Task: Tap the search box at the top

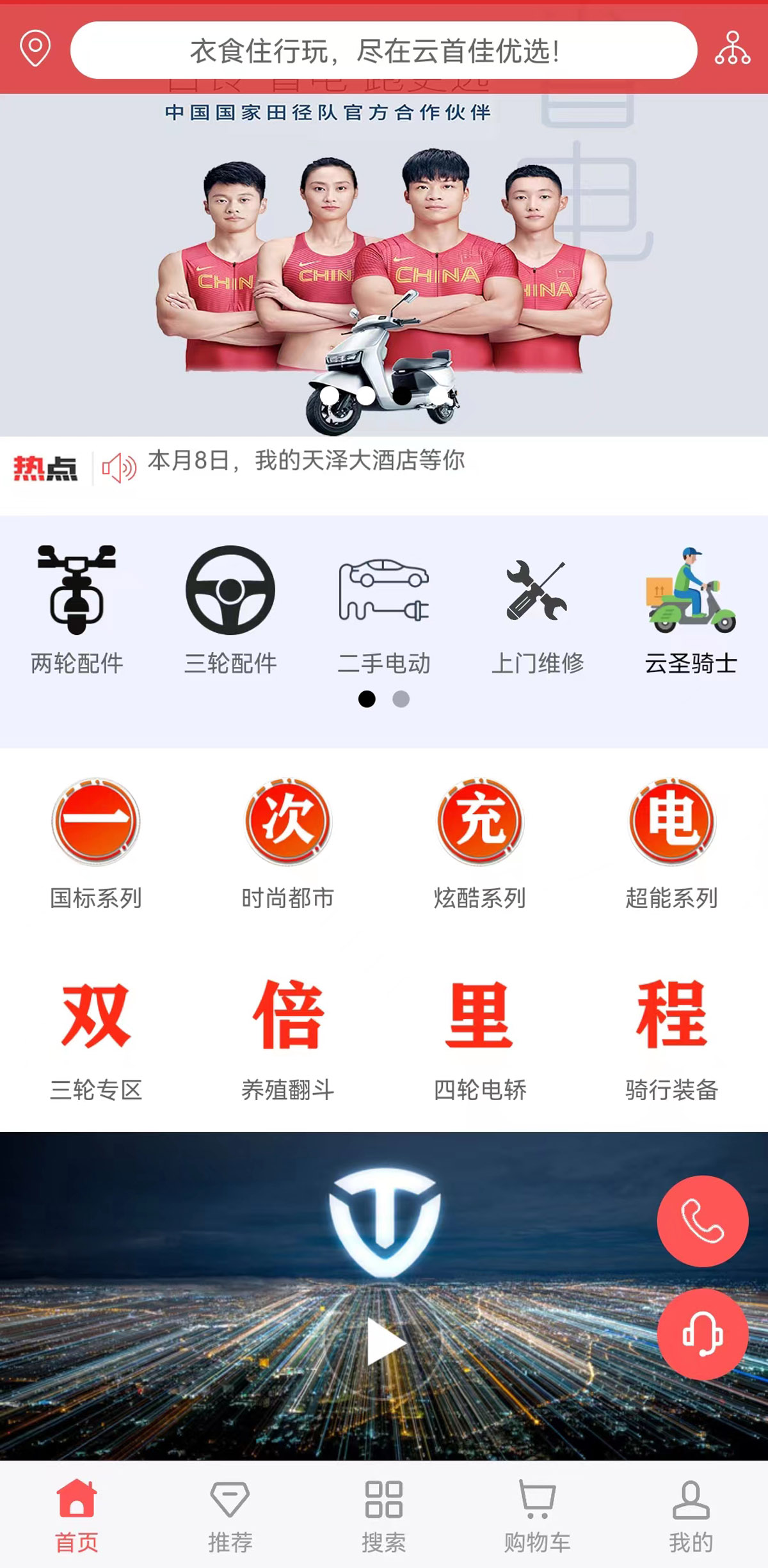Action: click(x=383, y=51)
